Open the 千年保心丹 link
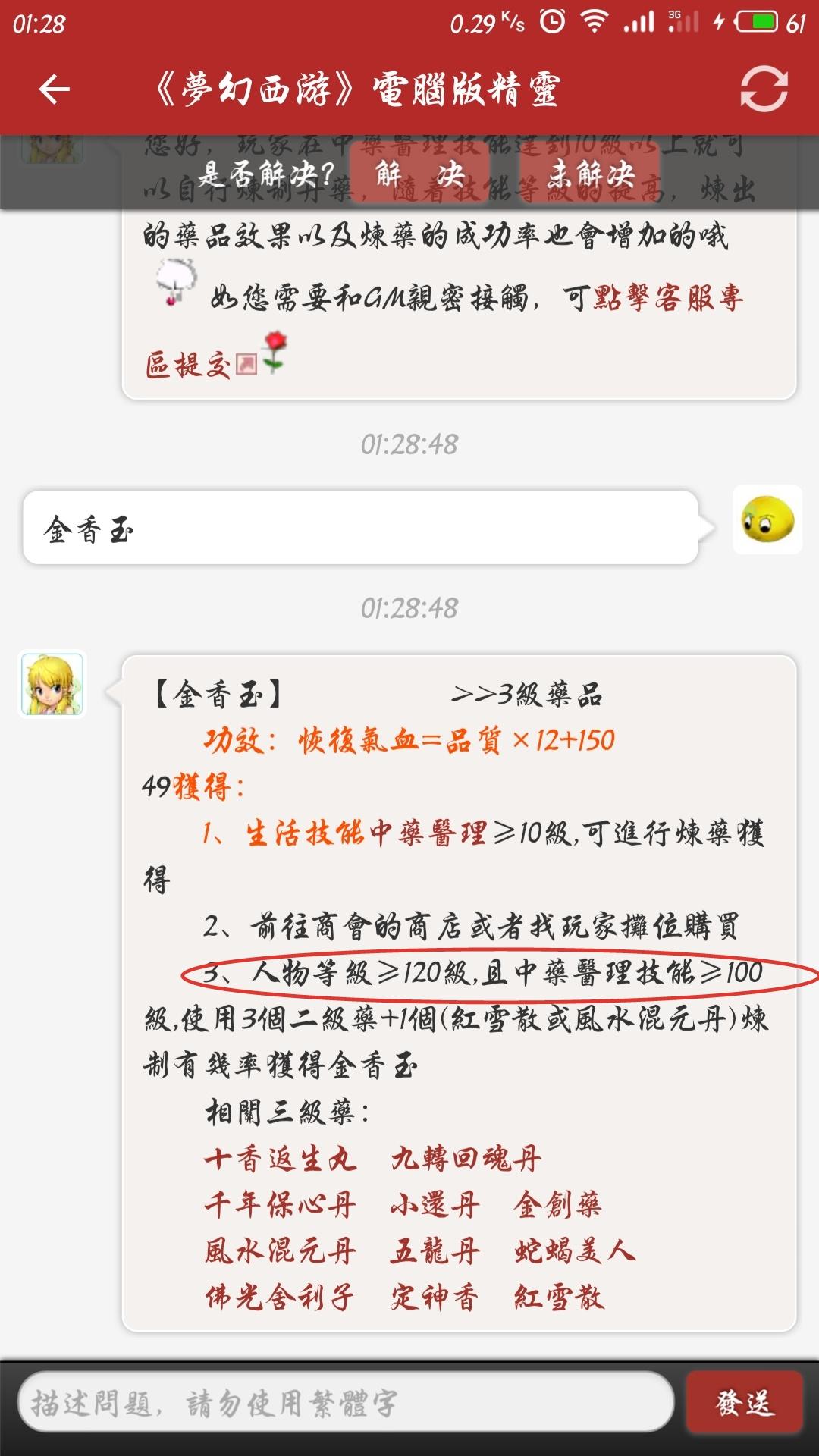 [x=280, y=1205]
